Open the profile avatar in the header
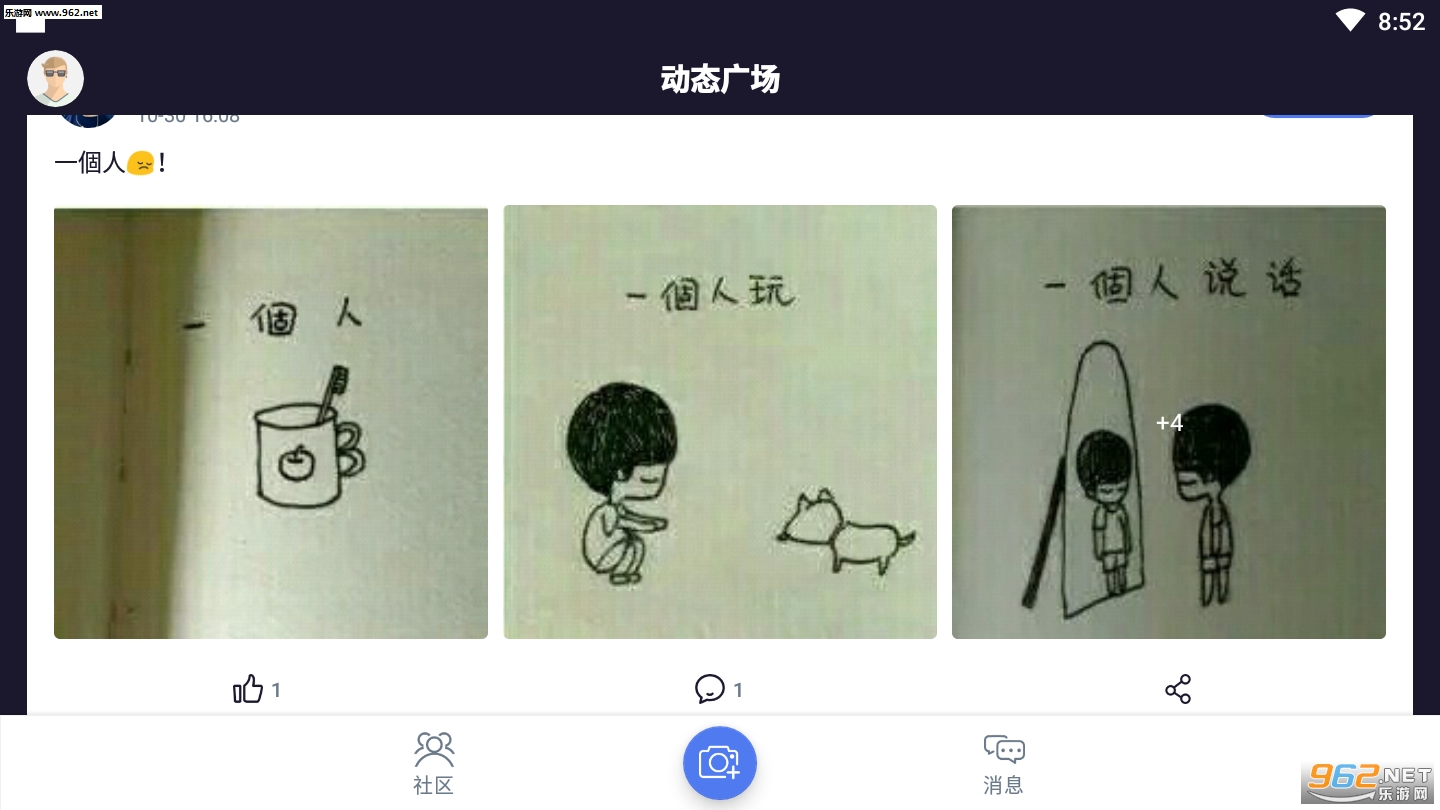Image resolution: width=1440 pixels, height=810 pixels. (55, 79)
